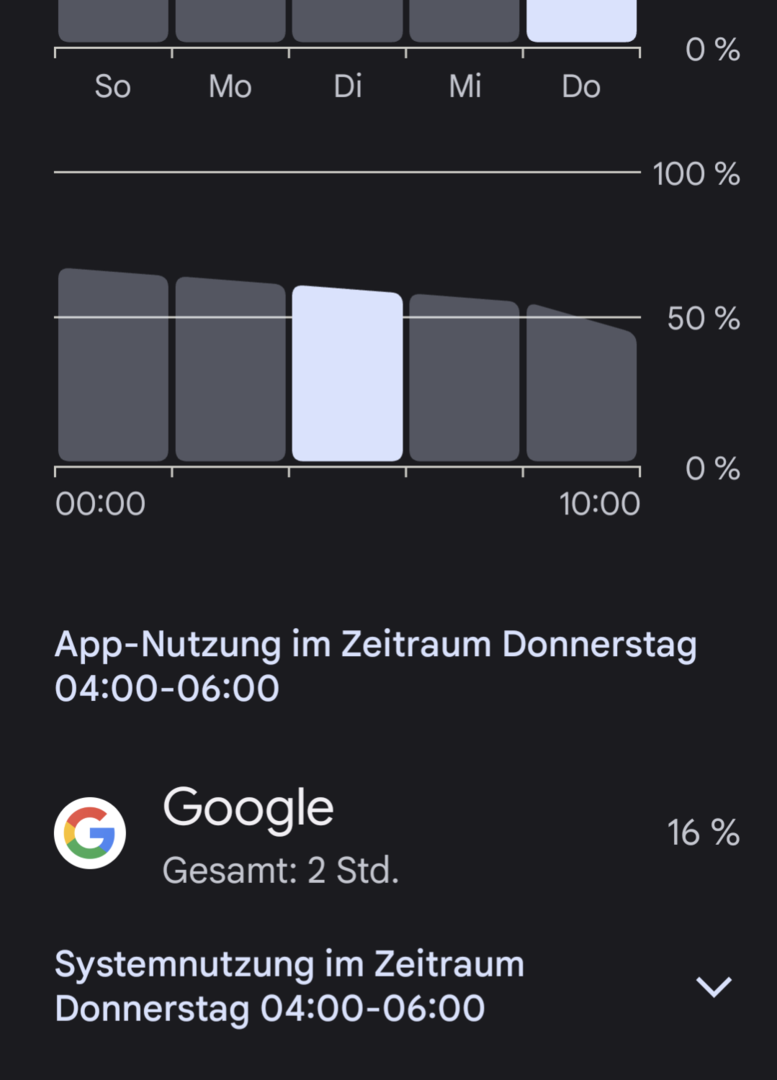Select the Di bar in the daily chart
This screenshot has height=1080, width=777.
(347, 21)
